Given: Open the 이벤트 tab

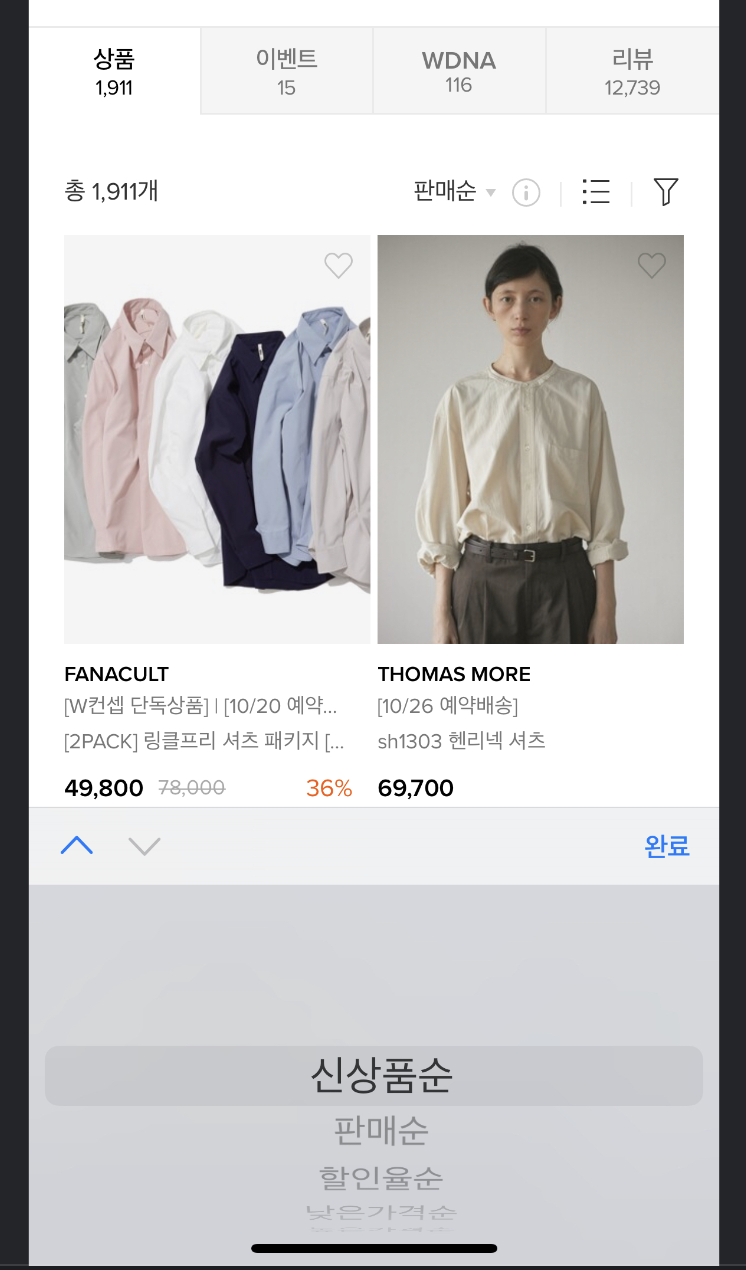Looking at the screenshot, I should [286, 70].
